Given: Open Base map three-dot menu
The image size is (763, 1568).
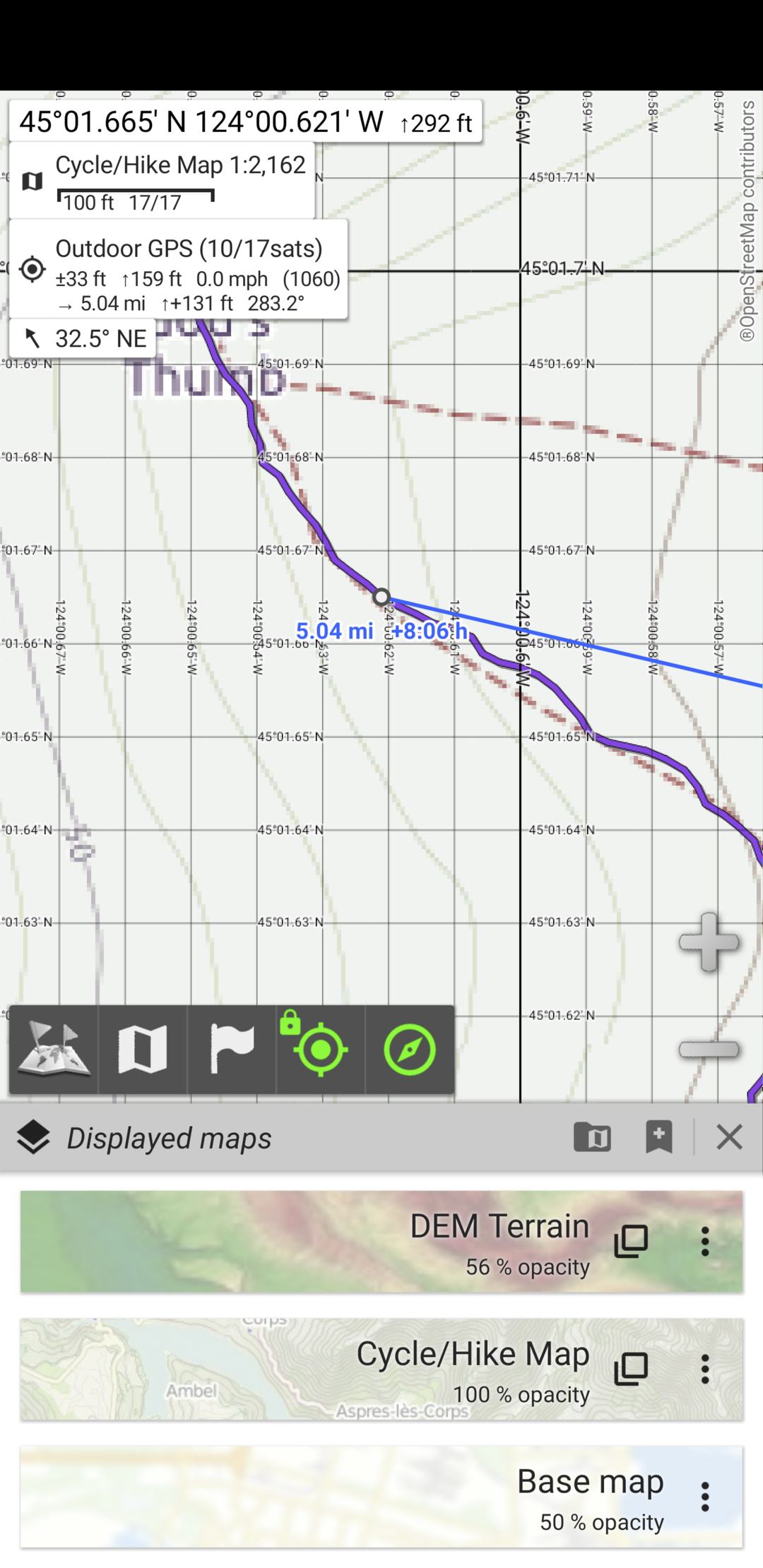Looking at the screenshot, I should (704, 1497).
